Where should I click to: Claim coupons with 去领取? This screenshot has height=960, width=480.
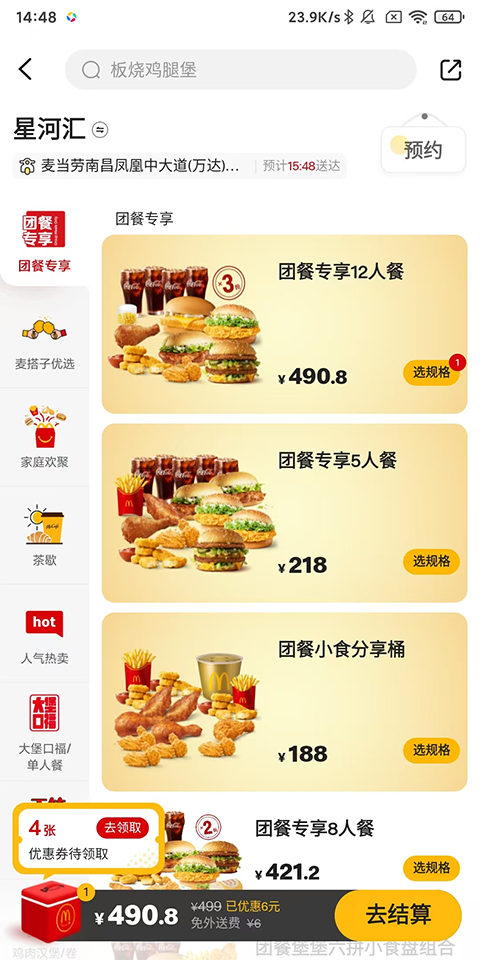pos(122,828)
